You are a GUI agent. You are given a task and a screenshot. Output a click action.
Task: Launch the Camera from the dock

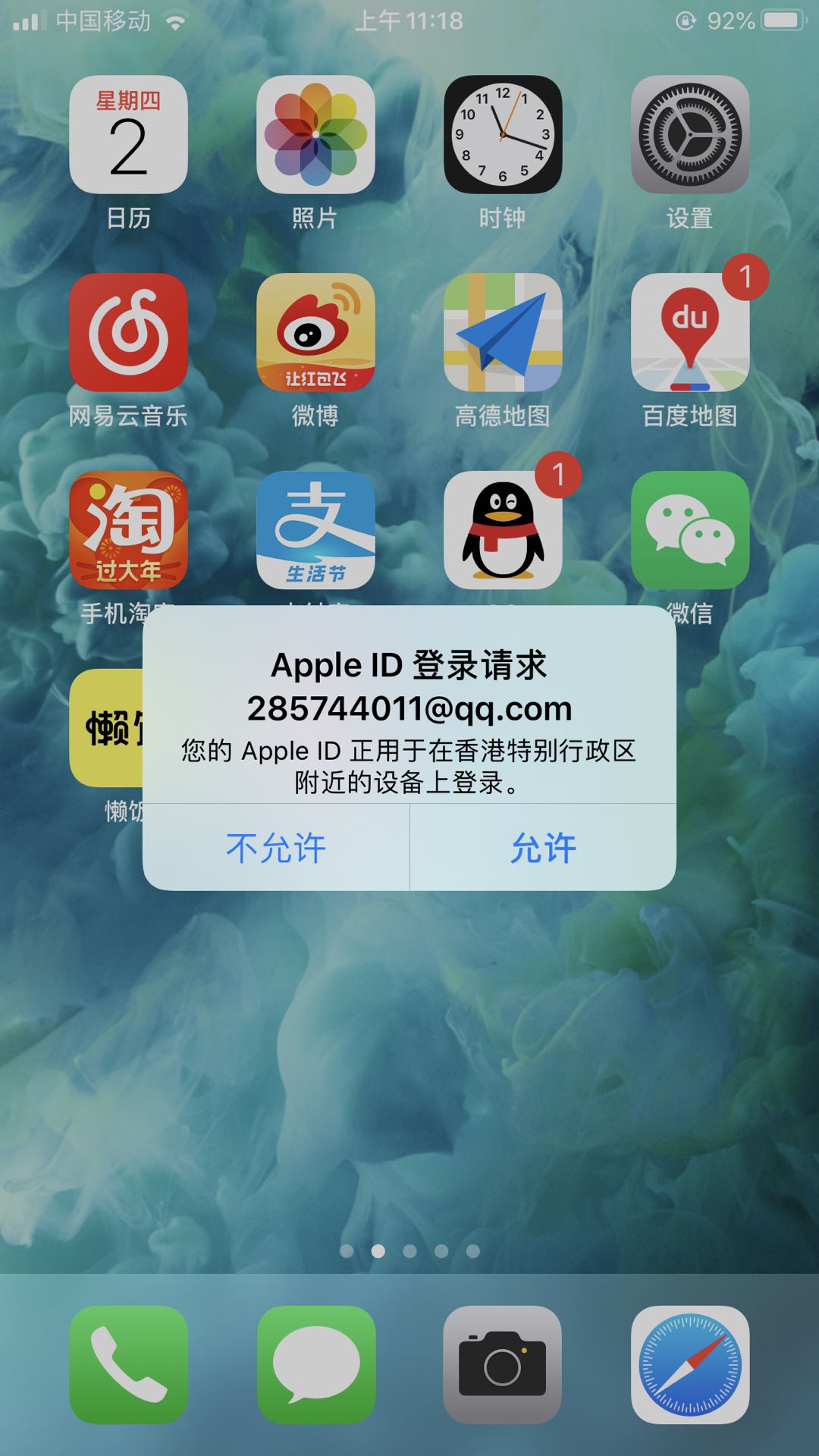502,1364
